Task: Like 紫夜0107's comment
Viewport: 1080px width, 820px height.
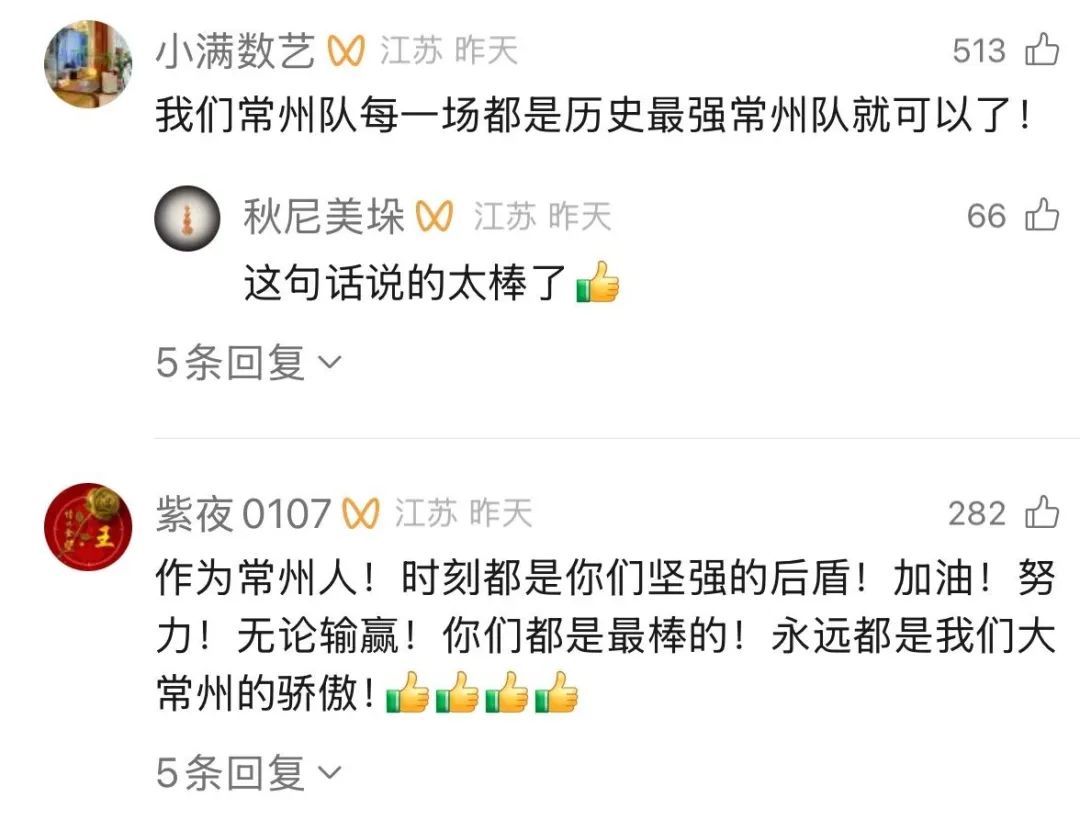Action: click(1042, 513)
